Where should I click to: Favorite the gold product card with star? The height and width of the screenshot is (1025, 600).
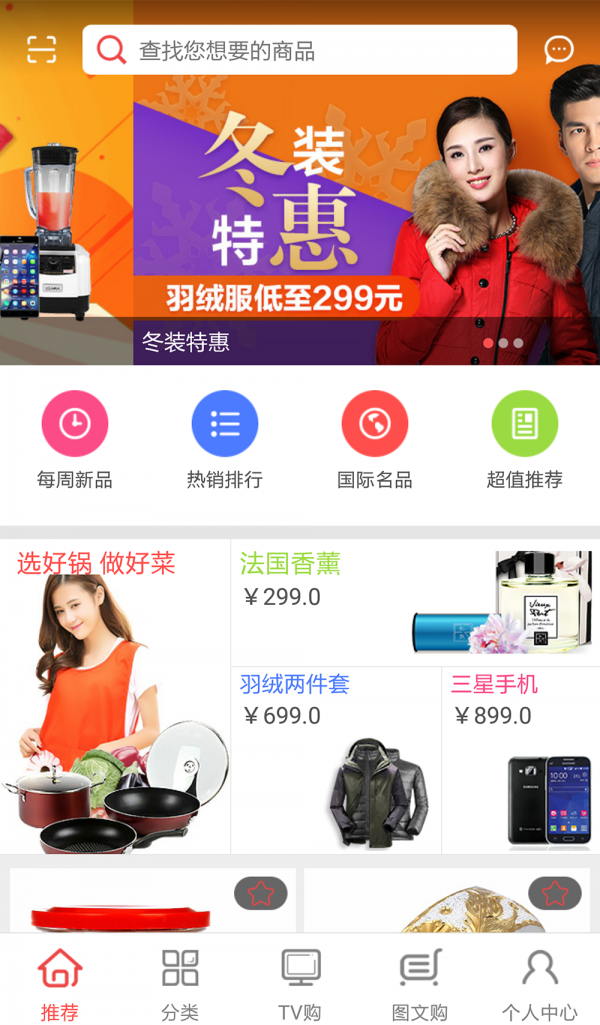(x=554, y=893)
